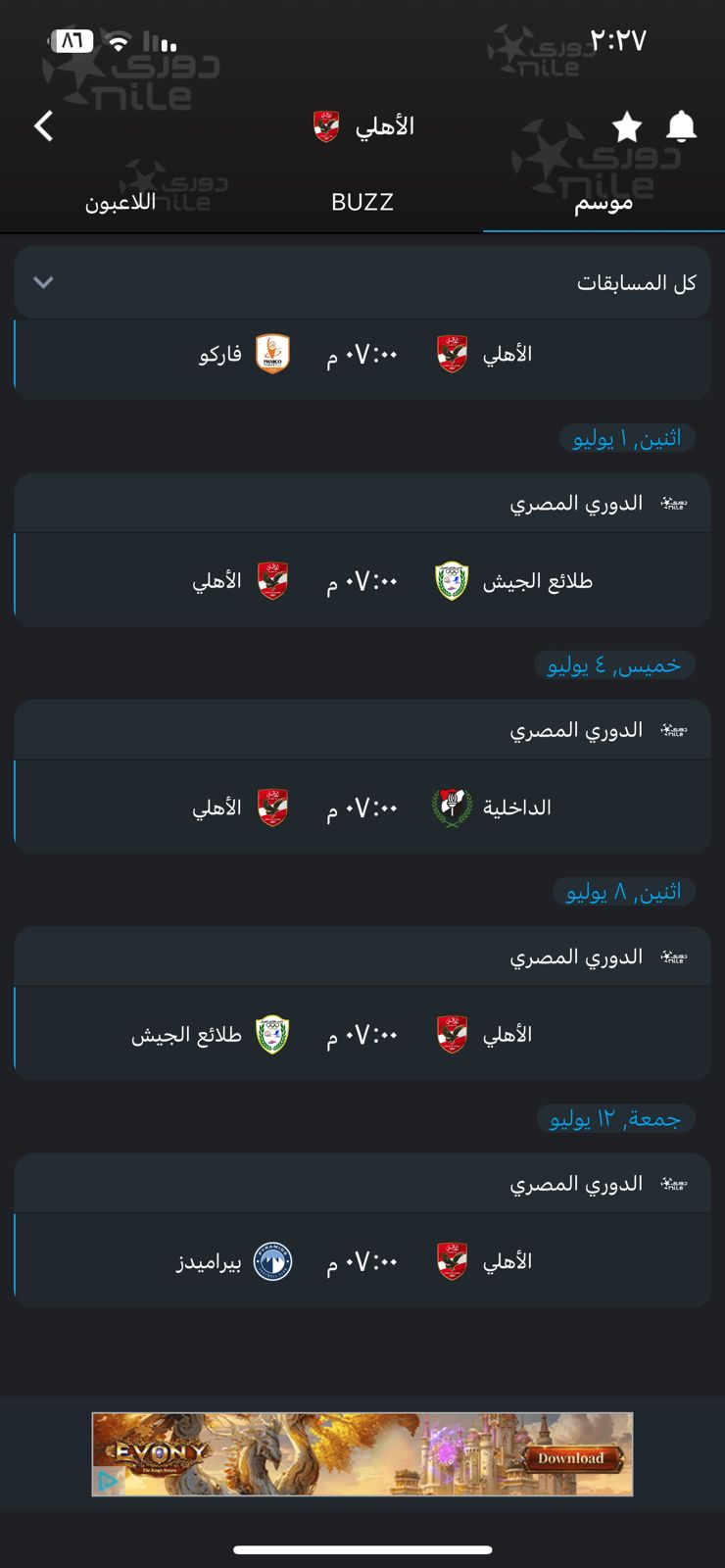Screen dimensions: 725x1568
Task: Open the notifications bell for الأهلي
Action: (681, 126)
